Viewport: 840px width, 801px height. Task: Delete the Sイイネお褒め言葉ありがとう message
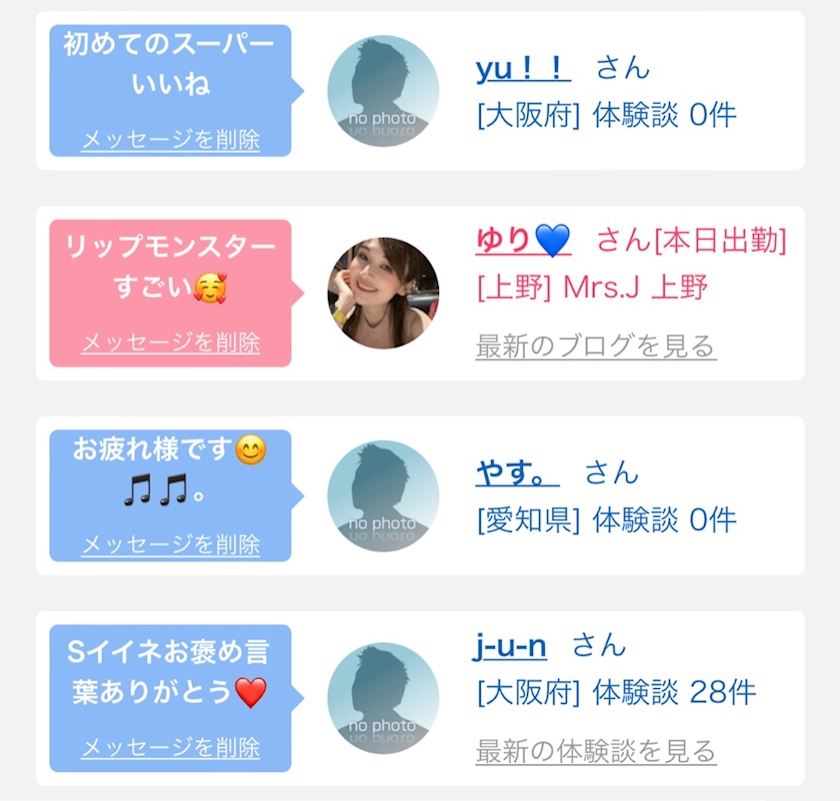pos(170,747)
